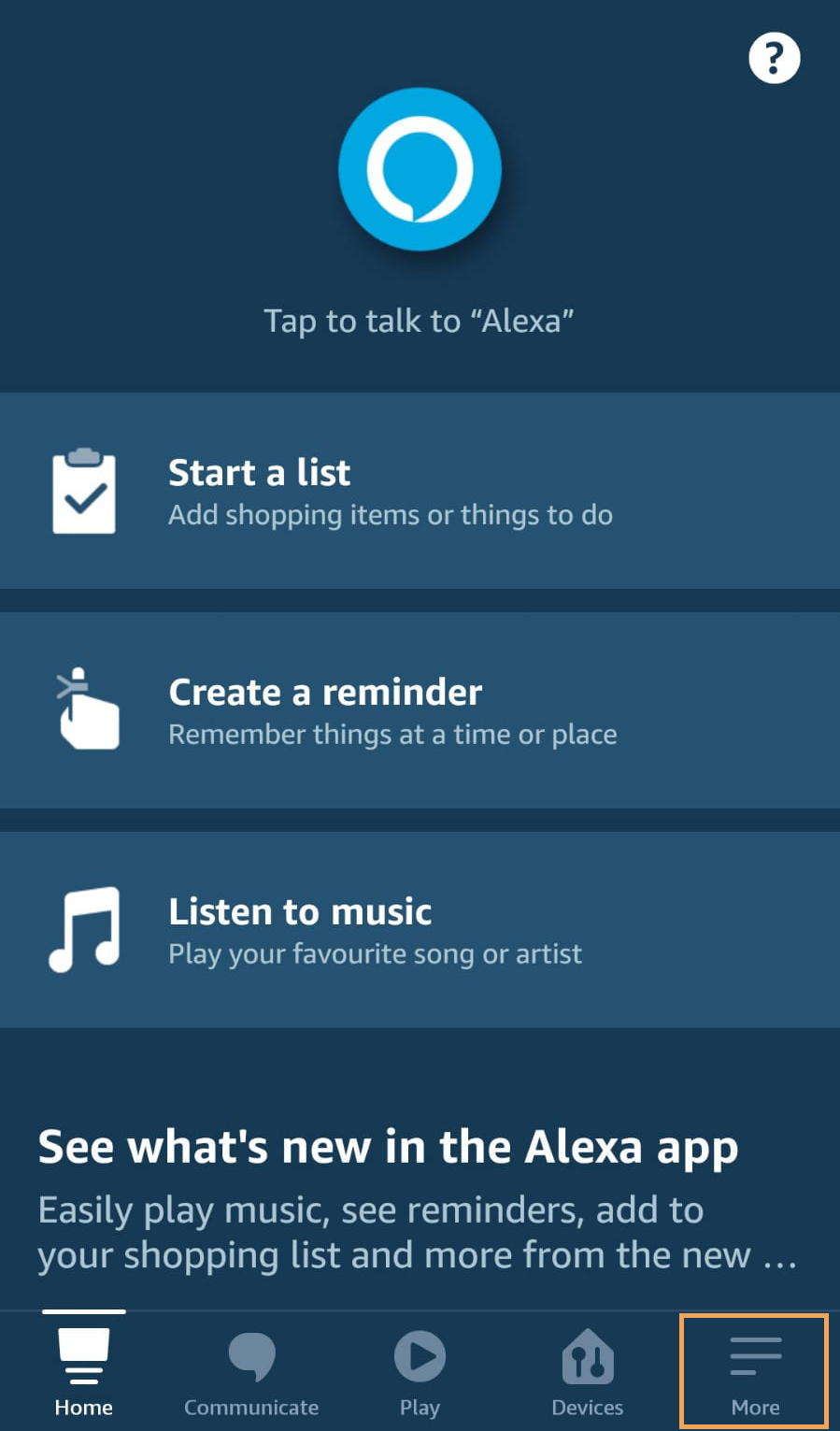Switch to the Communicate tab

pyautogui.click(x=251, y=1371)
